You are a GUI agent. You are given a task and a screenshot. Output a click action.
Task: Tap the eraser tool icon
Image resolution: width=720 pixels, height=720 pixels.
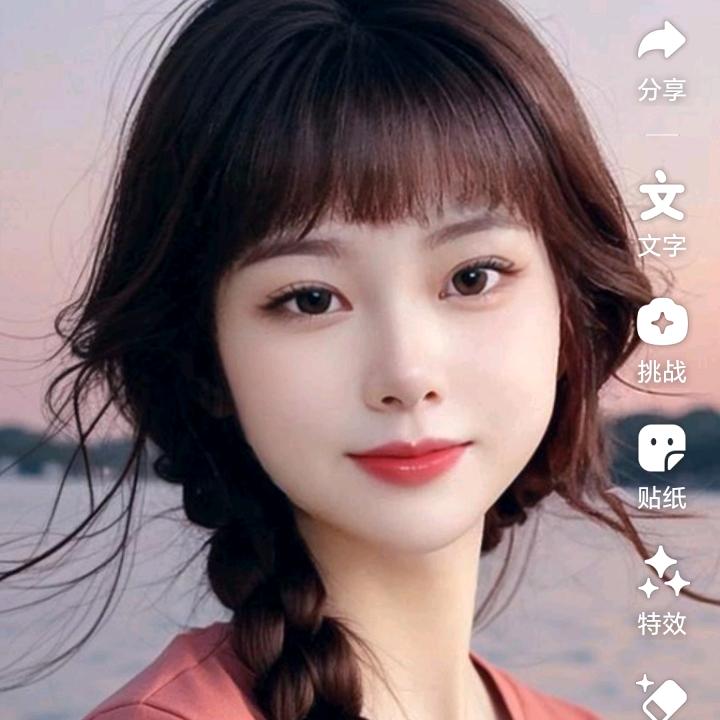tap(664, 697)
